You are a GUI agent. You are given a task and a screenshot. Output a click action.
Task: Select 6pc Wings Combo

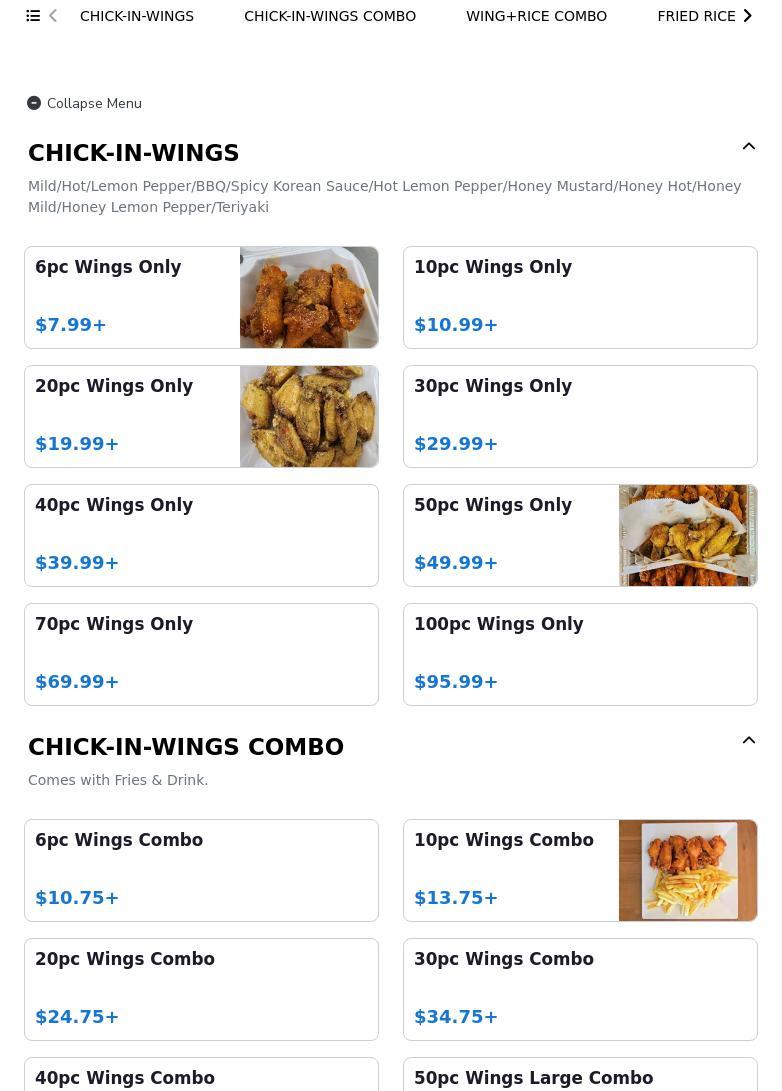[x=201, y=870]
